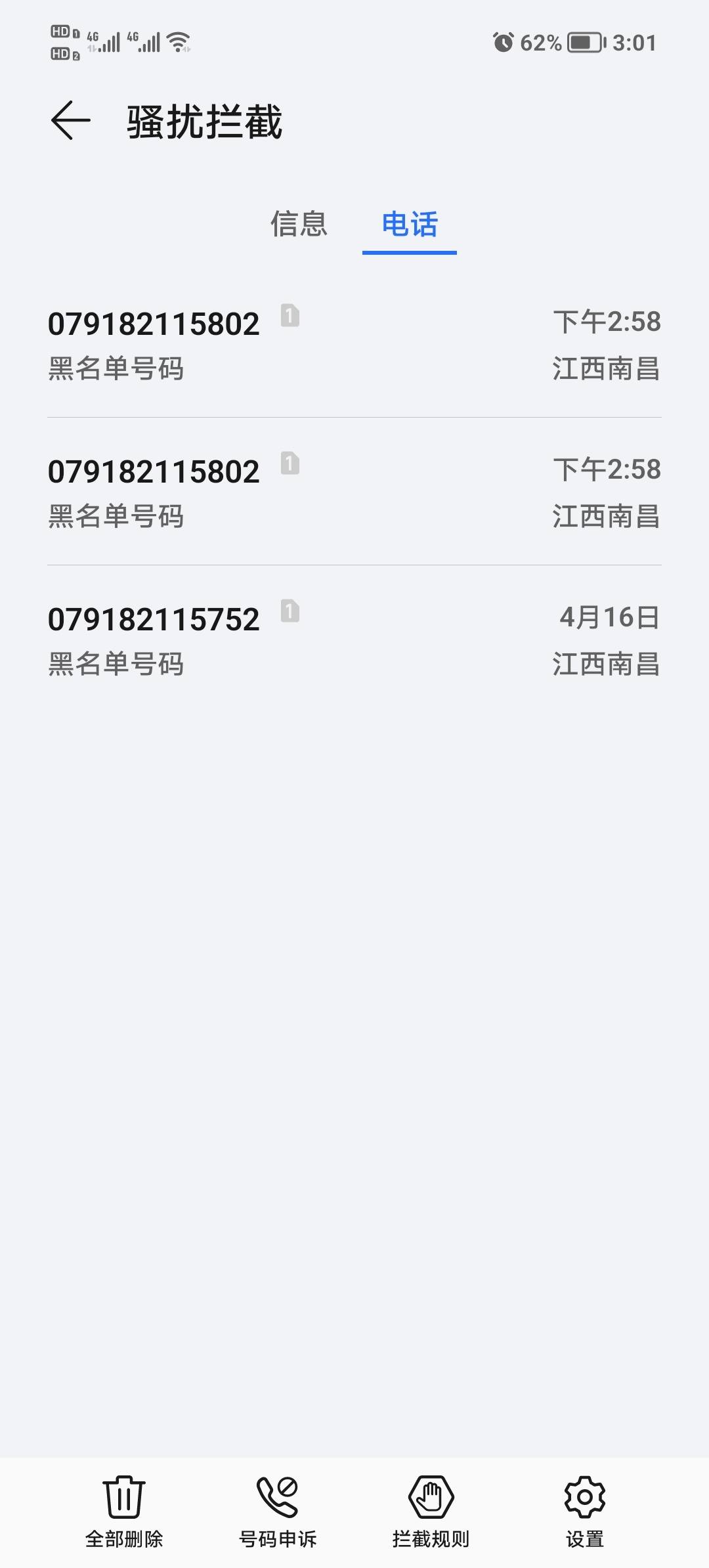Switch to the 信息 tab
709x1568 pixels.
tap(299, 224)
